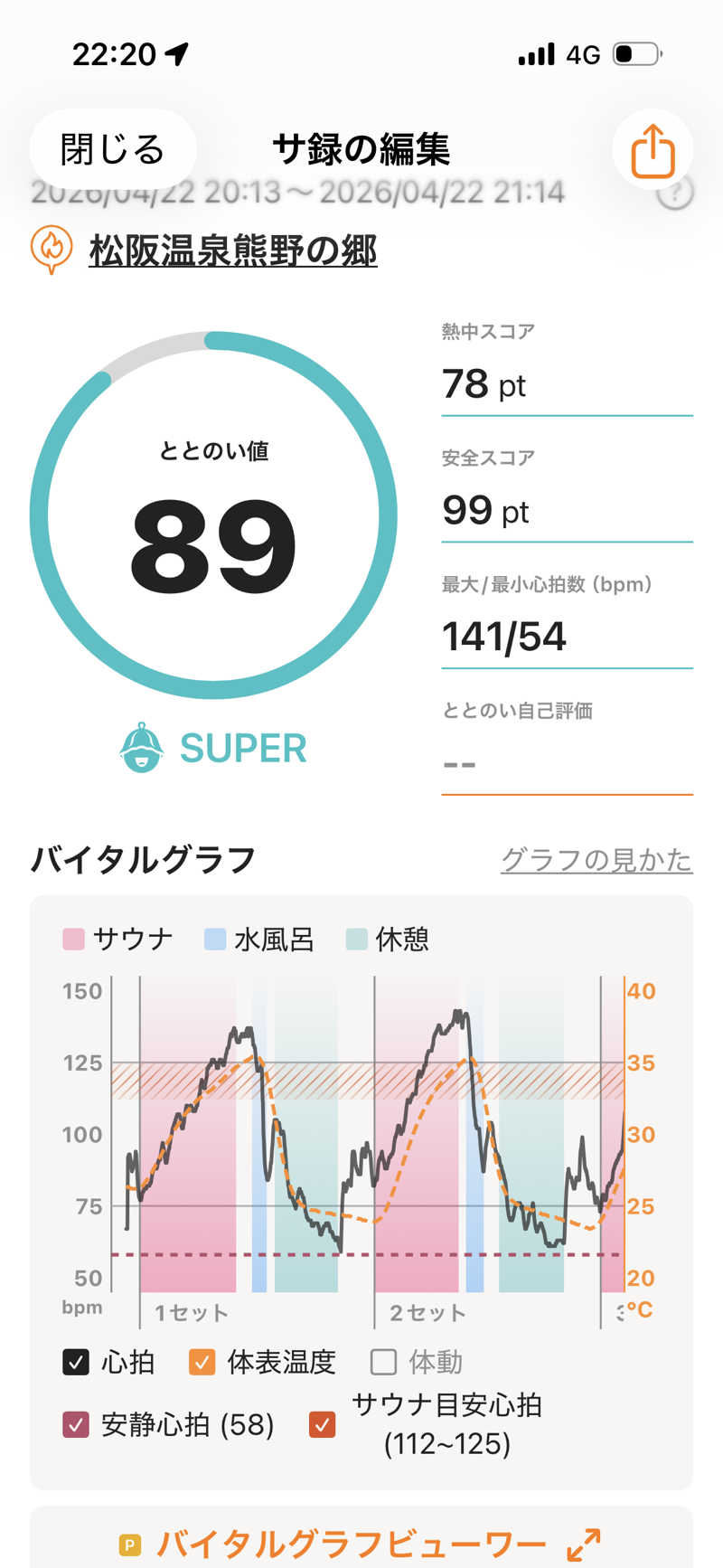Uncheck the 心拍 checkbox

click(76, 1362)
